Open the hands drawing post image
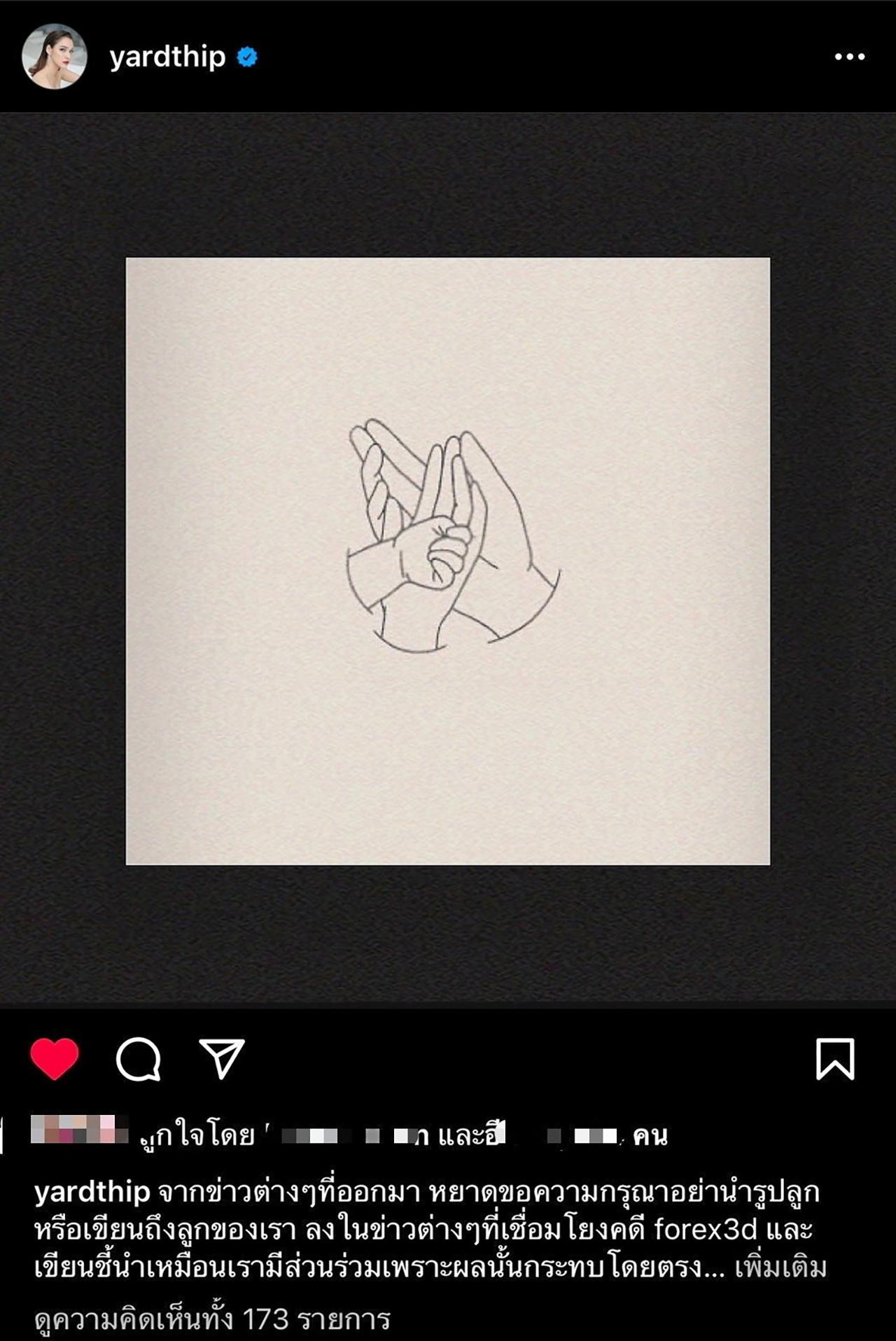 448,560
